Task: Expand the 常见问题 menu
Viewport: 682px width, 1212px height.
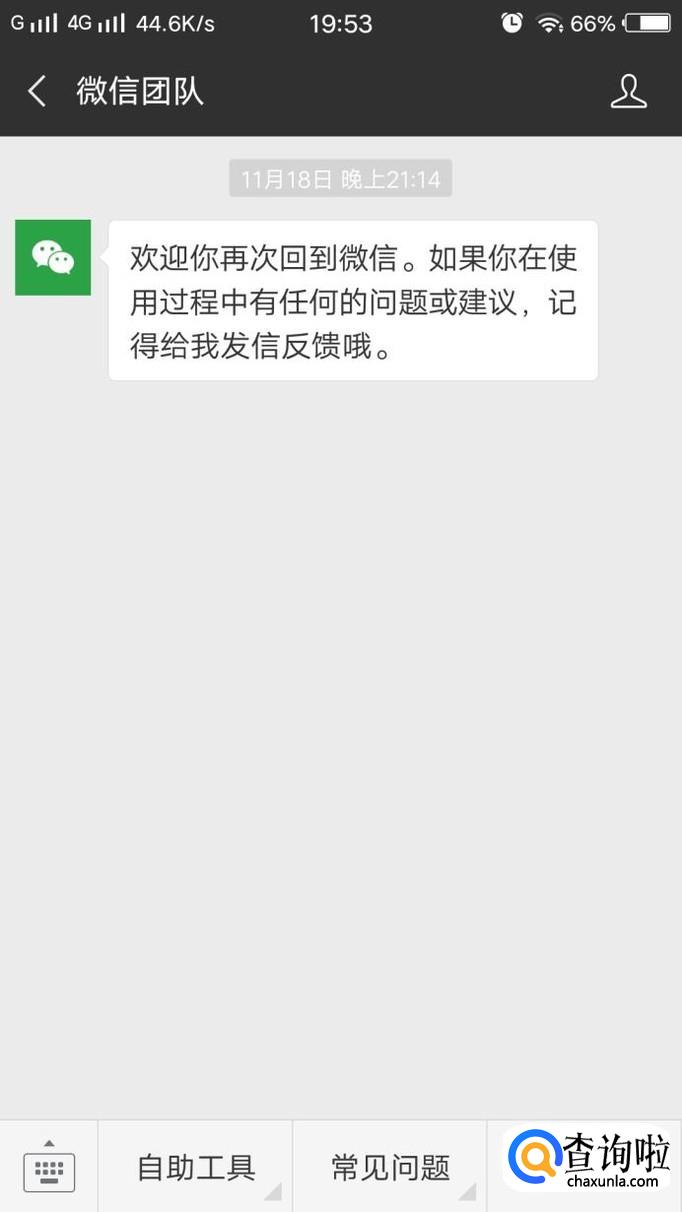Action: [390, 1167]
